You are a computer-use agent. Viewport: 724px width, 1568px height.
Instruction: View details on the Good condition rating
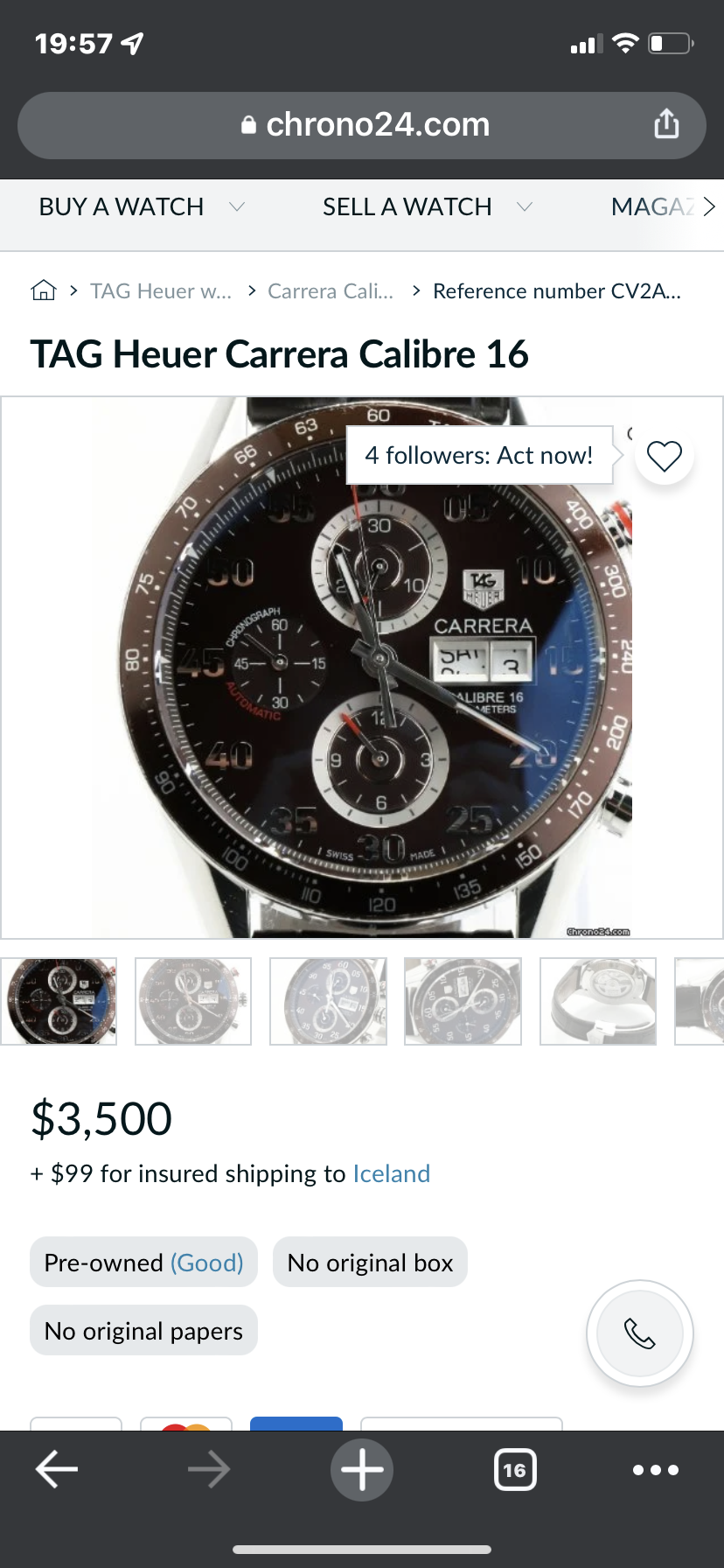[206, 1263]
